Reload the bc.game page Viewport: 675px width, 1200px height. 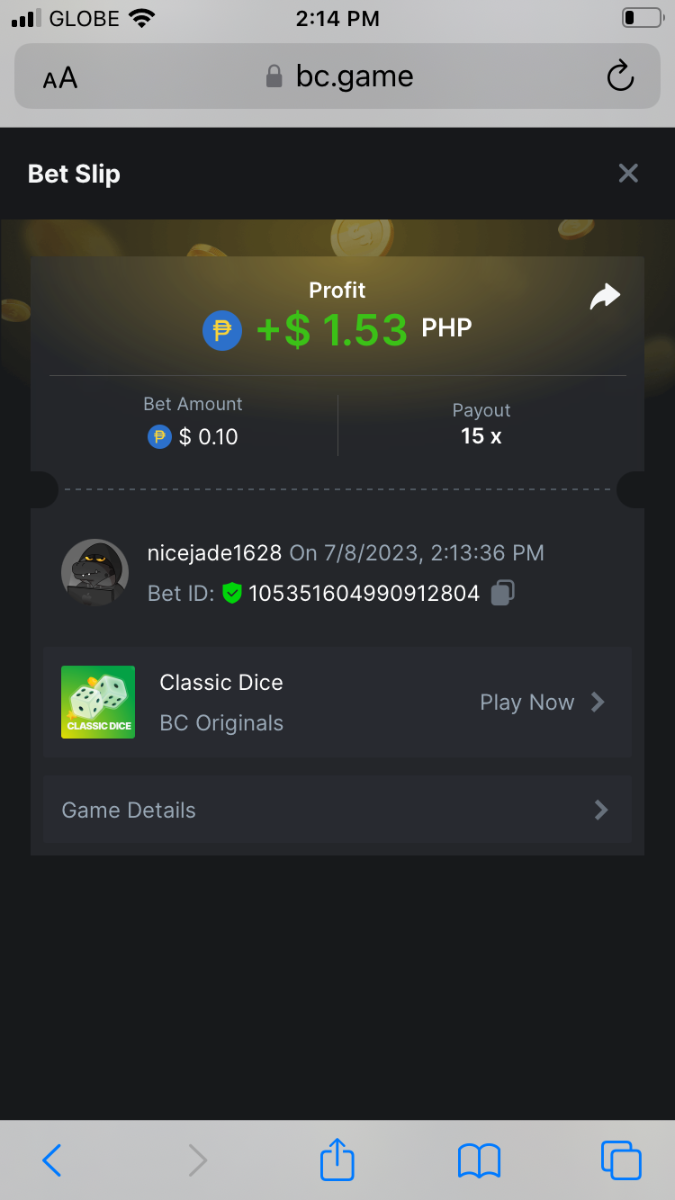point(620,76)
